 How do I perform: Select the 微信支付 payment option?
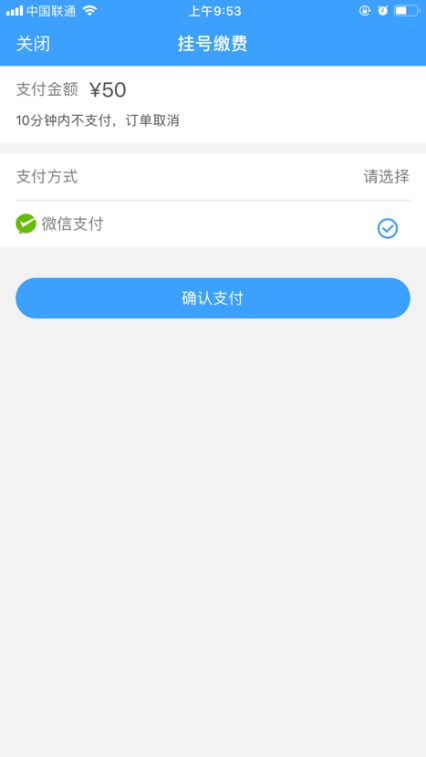(x=213, y=224)
